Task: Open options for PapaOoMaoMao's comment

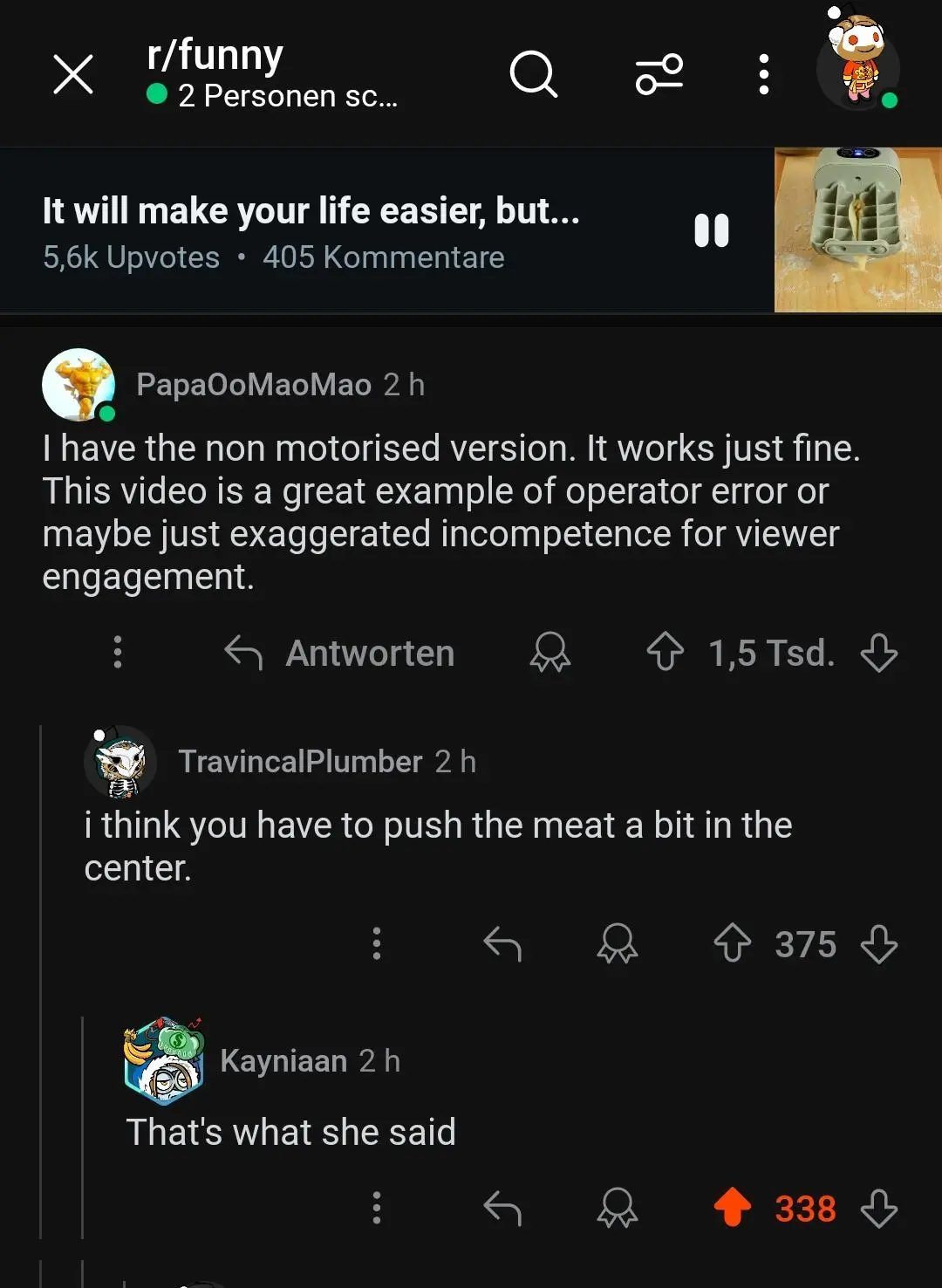Action: click(x=118, y=652)
